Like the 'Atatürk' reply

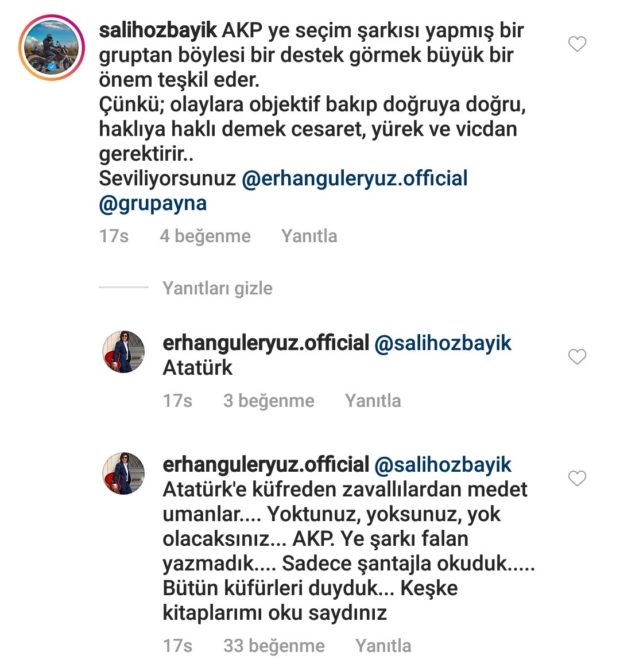pos(577,357)
